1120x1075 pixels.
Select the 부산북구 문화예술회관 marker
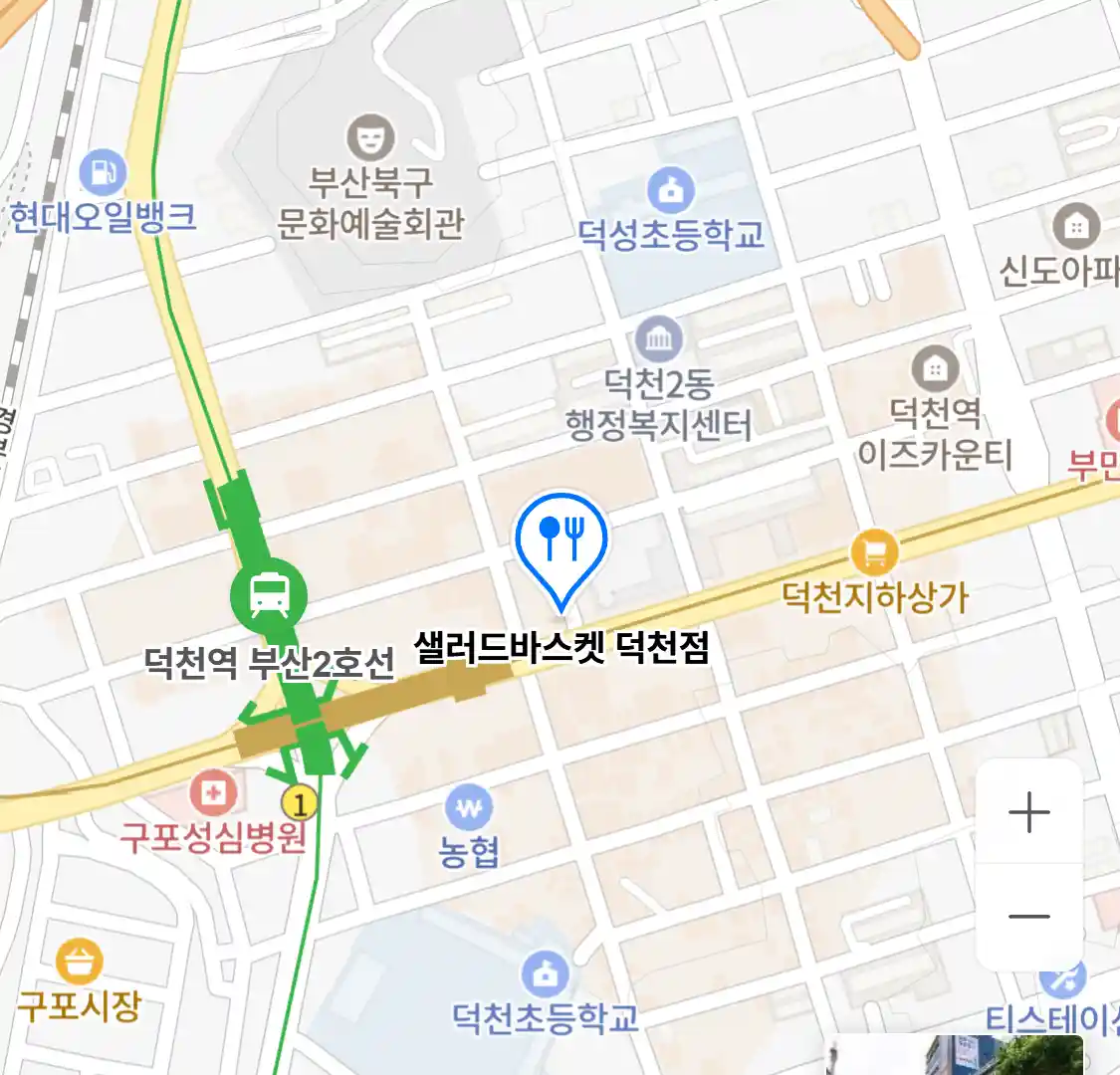tap(370, 138)
